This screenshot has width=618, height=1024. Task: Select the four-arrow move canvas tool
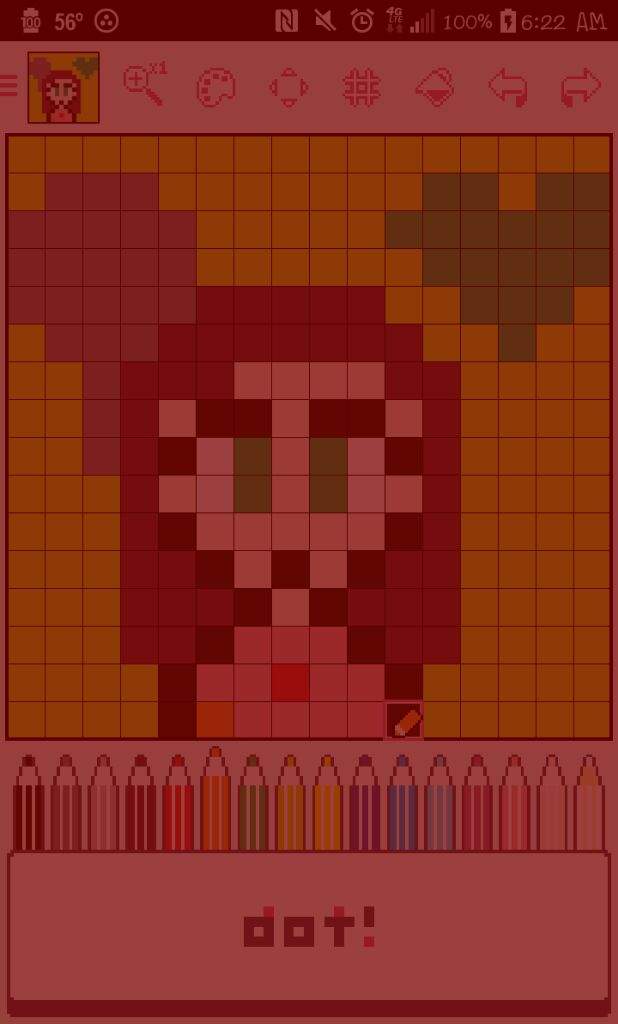click(x=288, y=87)
